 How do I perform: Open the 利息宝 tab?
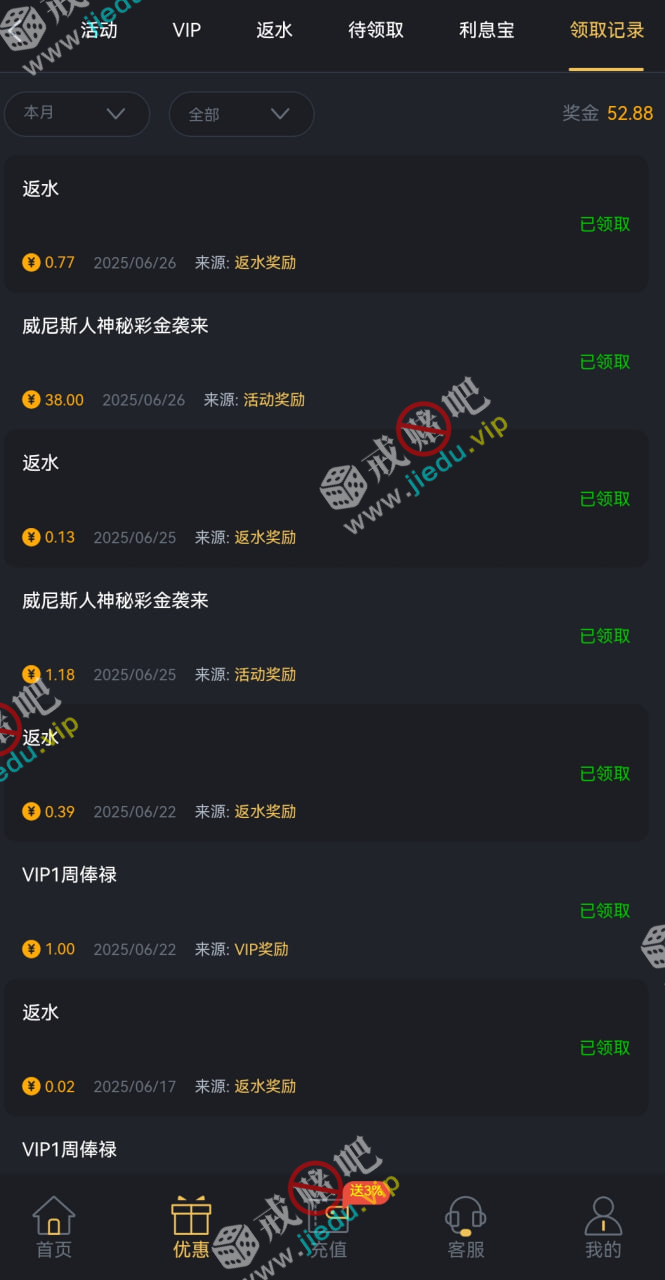click(x=487, y=30)
